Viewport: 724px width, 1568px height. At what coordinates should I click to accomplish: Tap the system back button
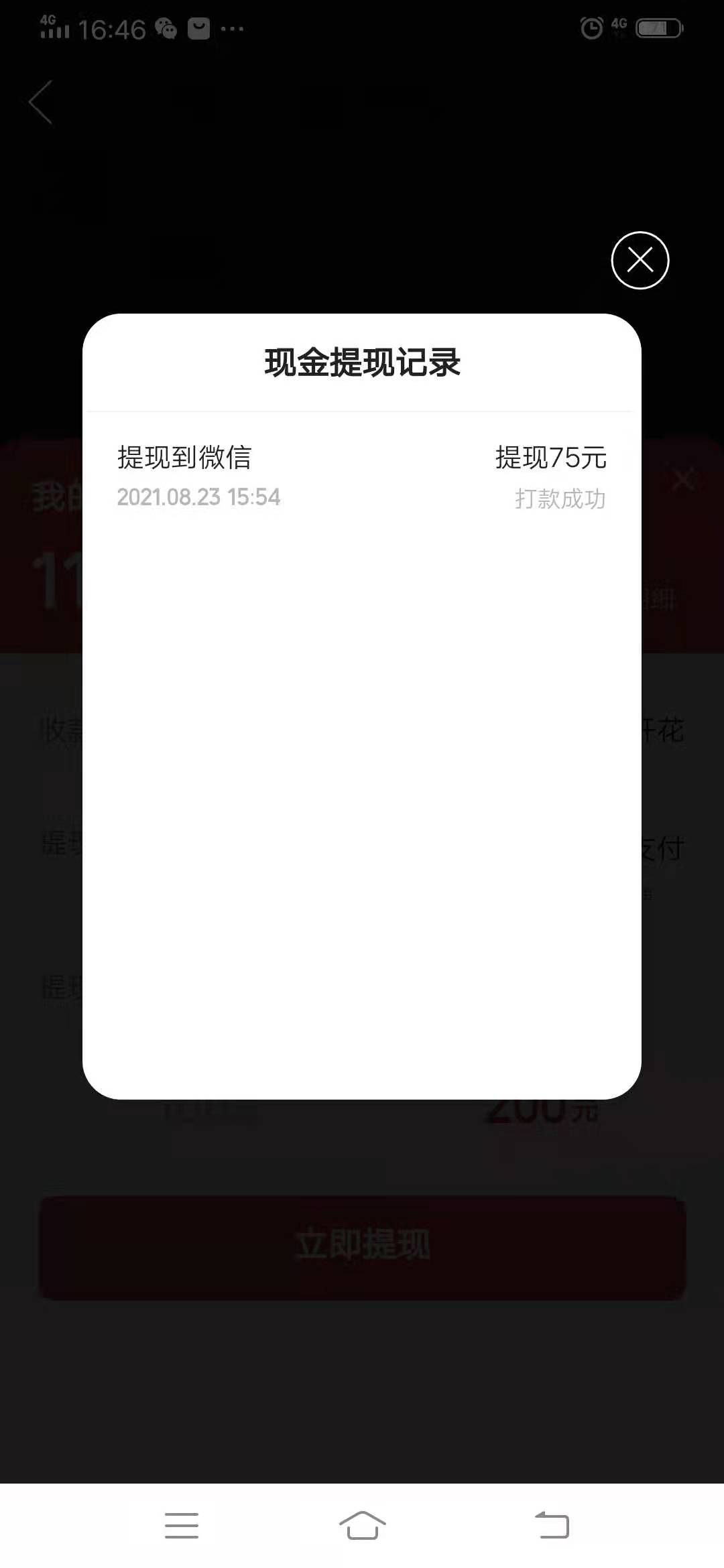tap(552, 1526)
